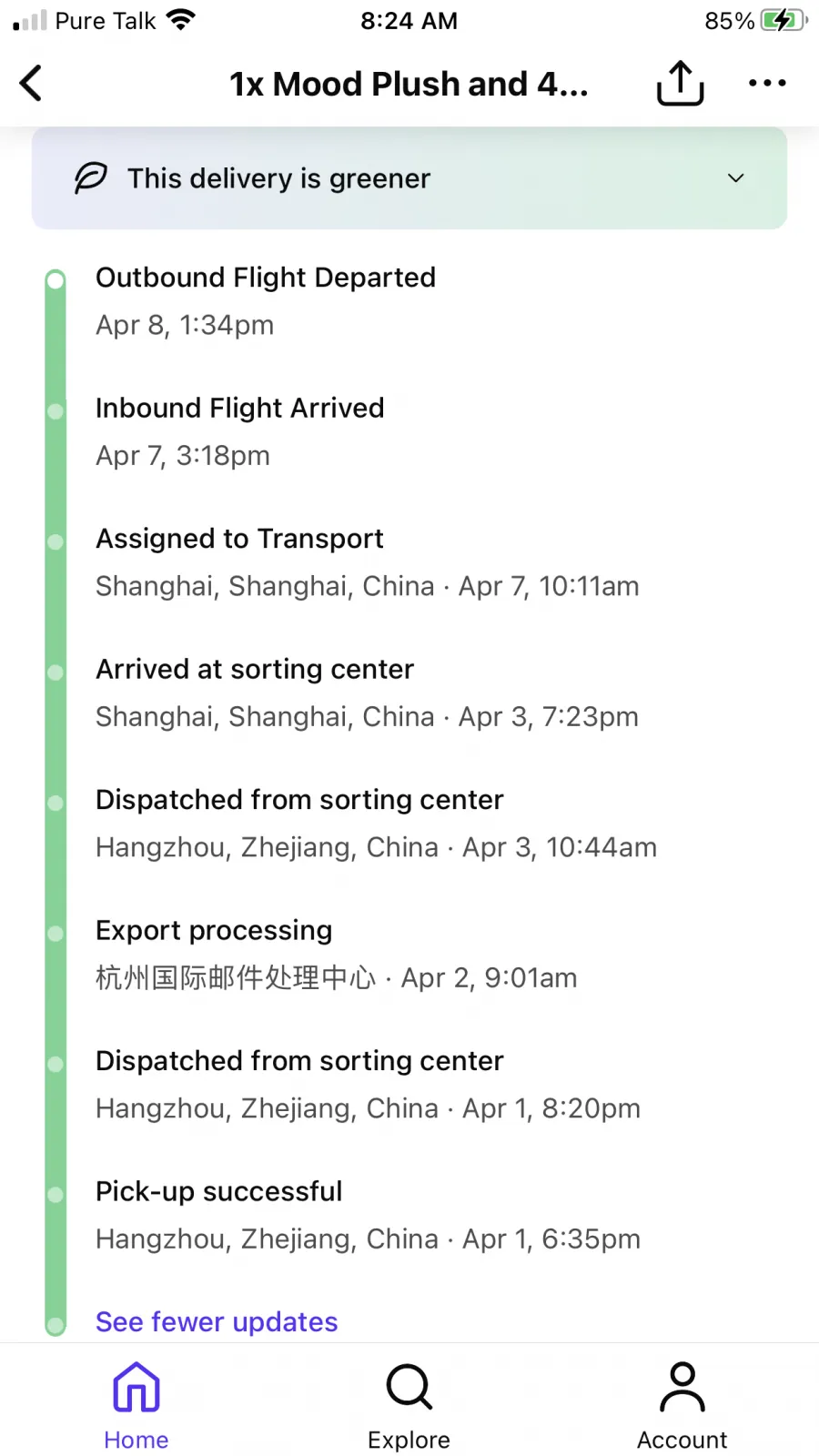Share this order tracking page
Image resolution: width=819 pixels, height=1456 pixels.
[680, 84]
